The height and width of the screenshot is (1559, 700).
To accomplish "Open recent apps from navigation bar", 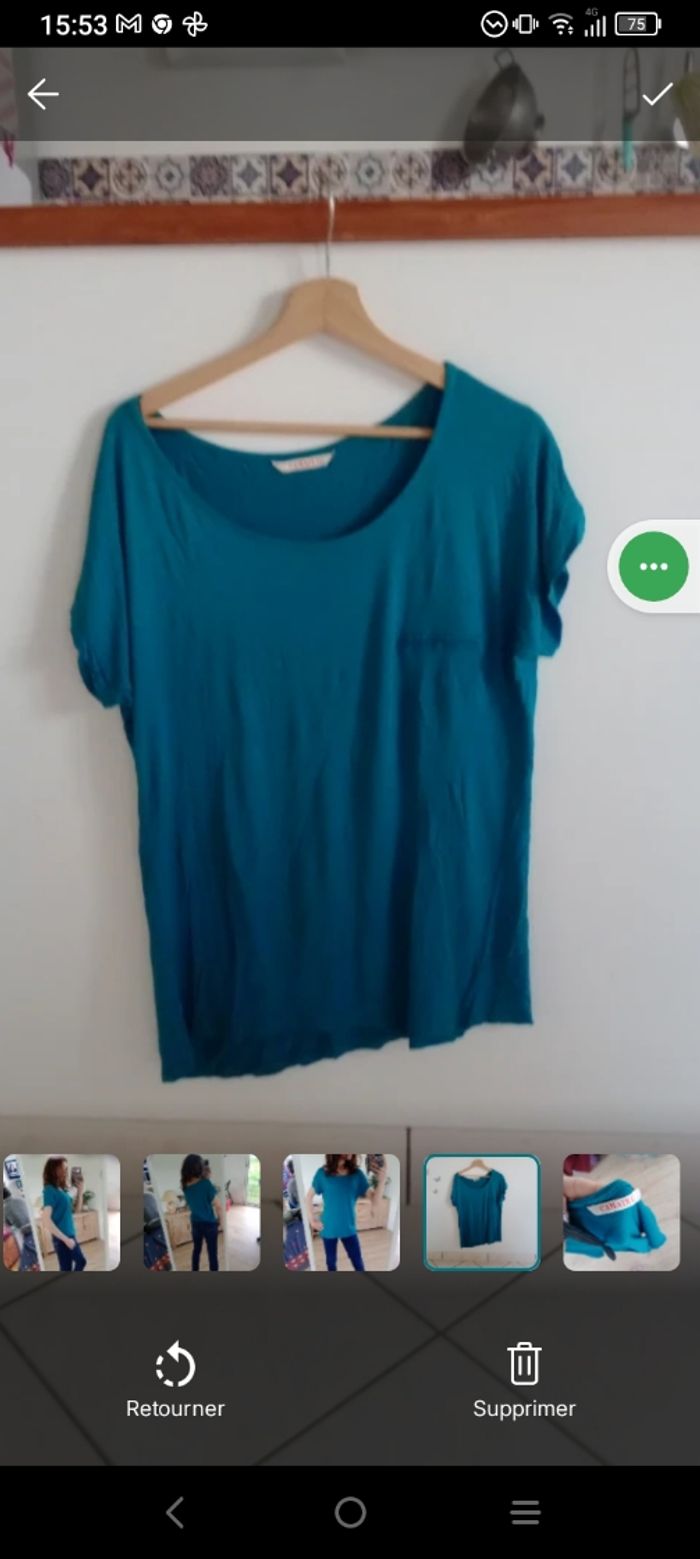I will point(525,1512).
